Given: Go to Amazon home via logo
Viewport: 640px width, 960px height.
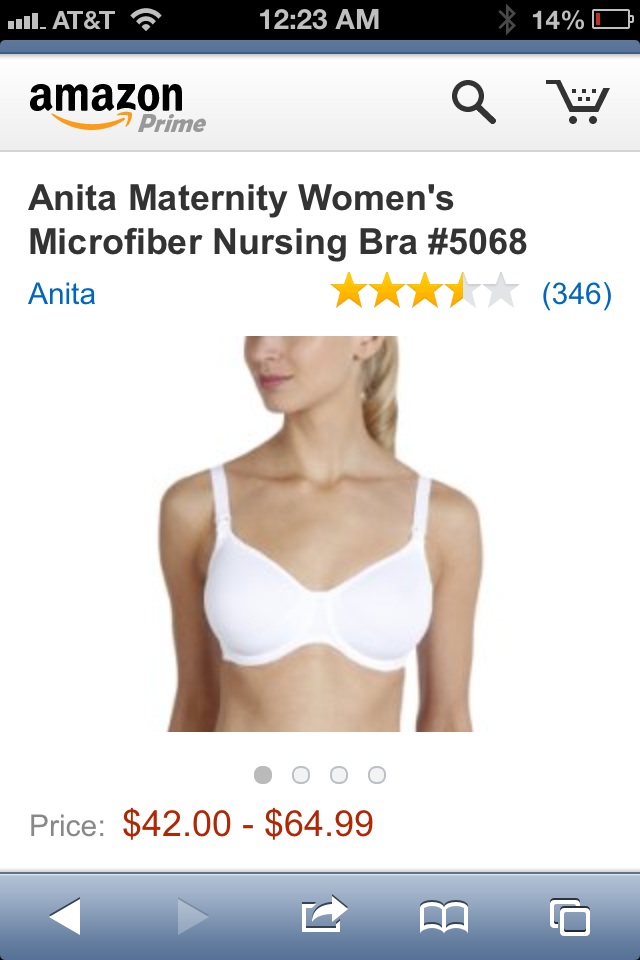Looking at the screenshot, I should [x=117, y=106].
